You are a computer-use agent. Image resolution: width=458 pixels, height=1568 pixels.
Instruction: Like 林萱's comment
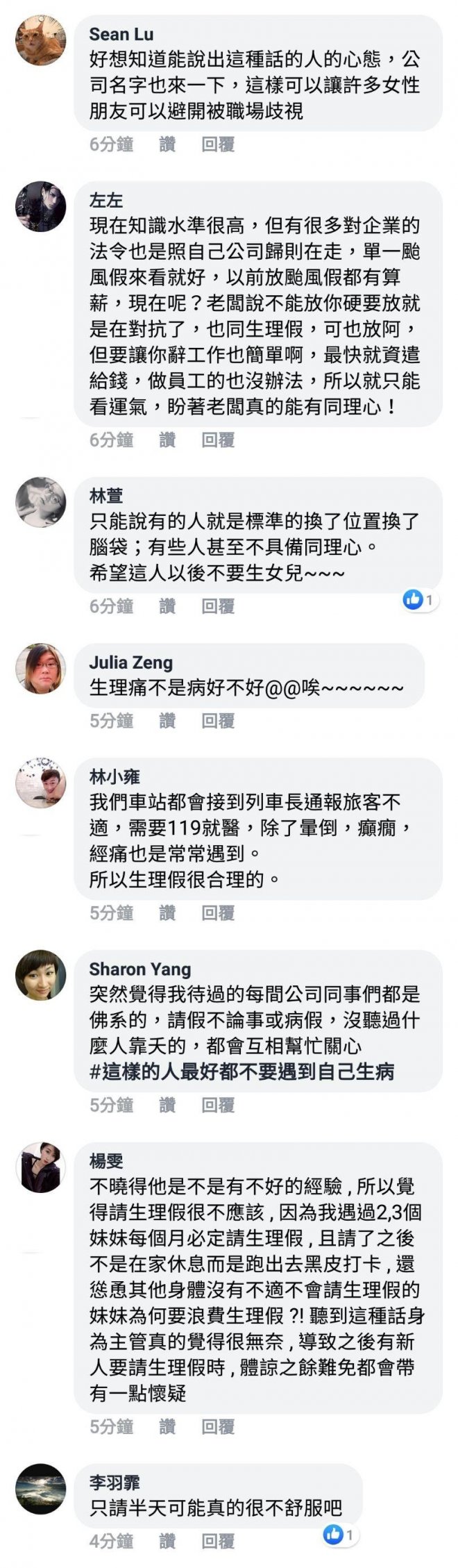tap(167, 606)
